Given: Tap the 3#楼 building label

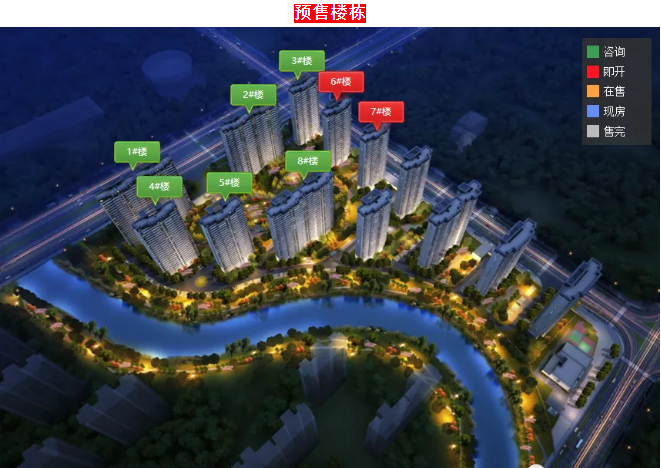Looking at the screenshot, I should 301,61.
